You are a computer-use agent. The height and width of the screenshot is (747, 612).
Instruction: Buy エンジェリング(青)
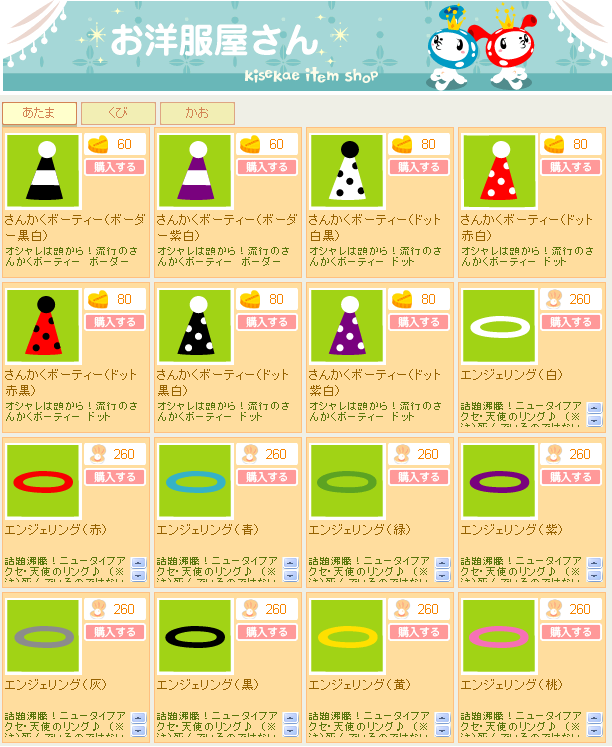tap(268, 477)
